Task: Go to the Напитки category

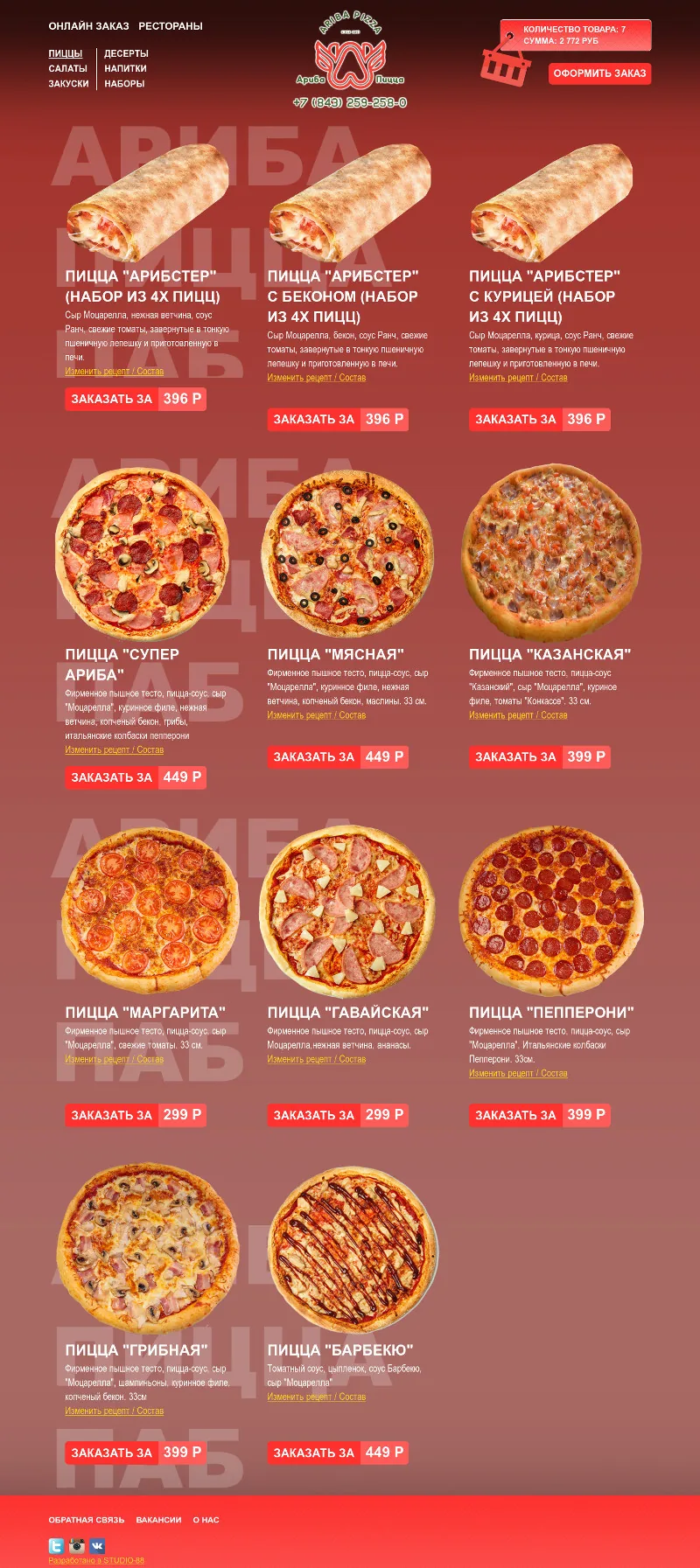Action: (125, 68)
